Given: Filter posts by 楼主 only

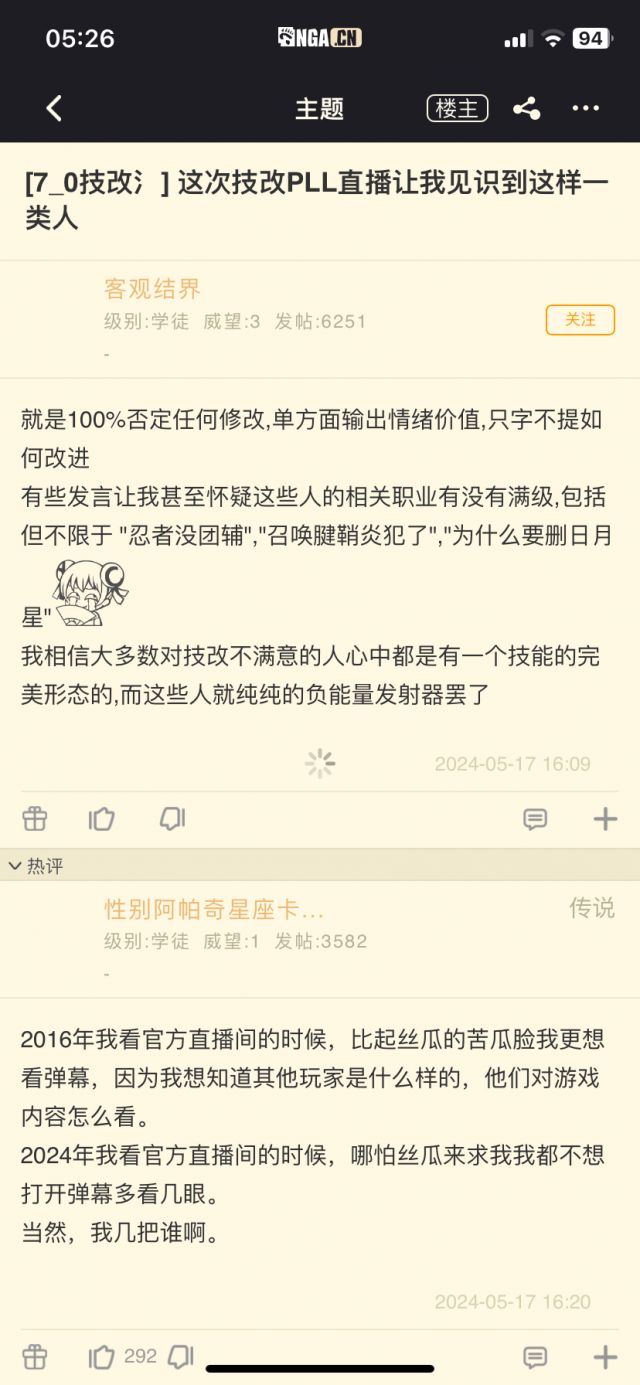Looking at the screenshot, I should click(457, 108).
